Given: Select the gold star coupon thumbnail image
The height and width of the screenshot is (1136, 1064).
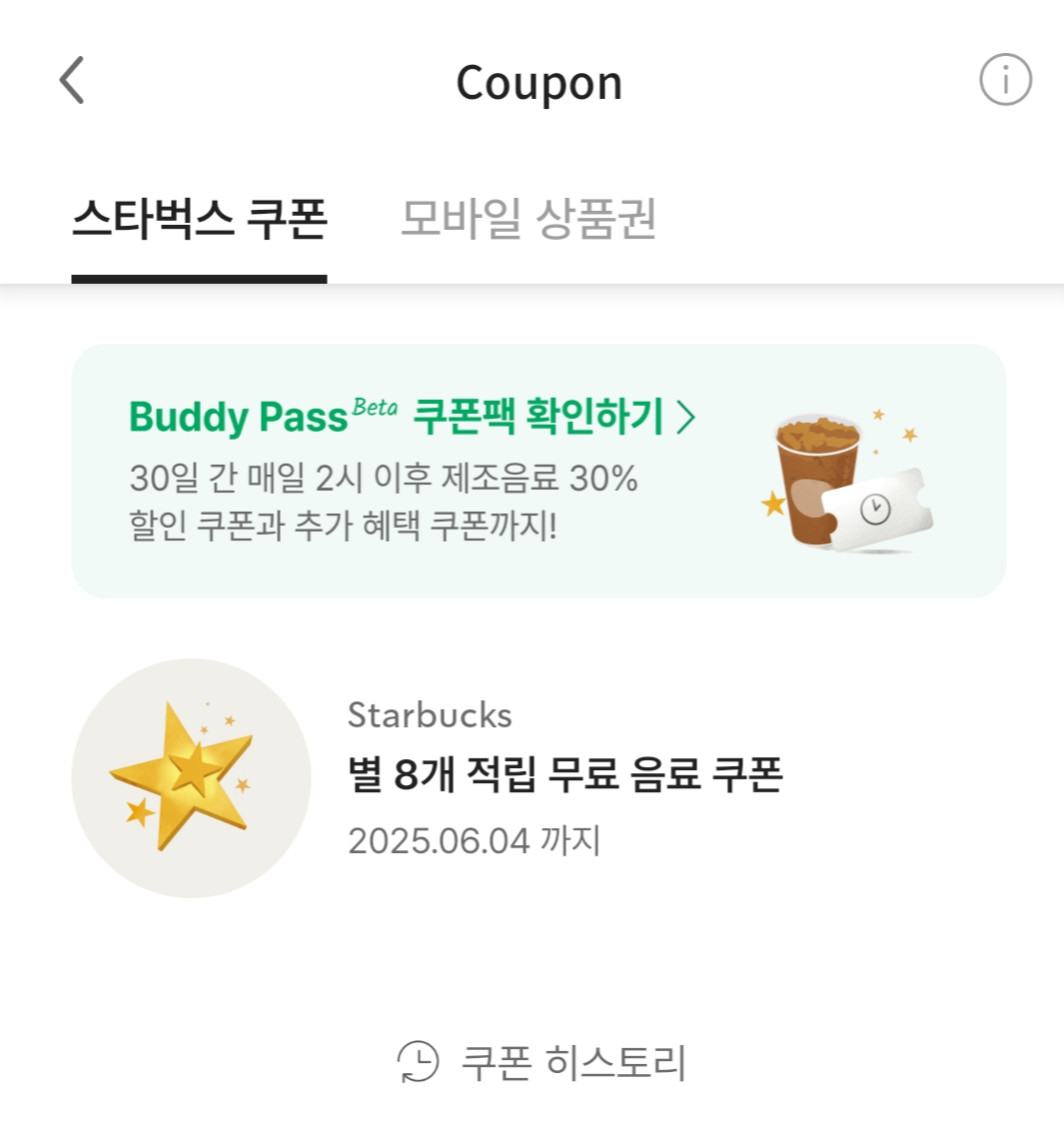Looking at the screenshot, I should coord(192,779).
